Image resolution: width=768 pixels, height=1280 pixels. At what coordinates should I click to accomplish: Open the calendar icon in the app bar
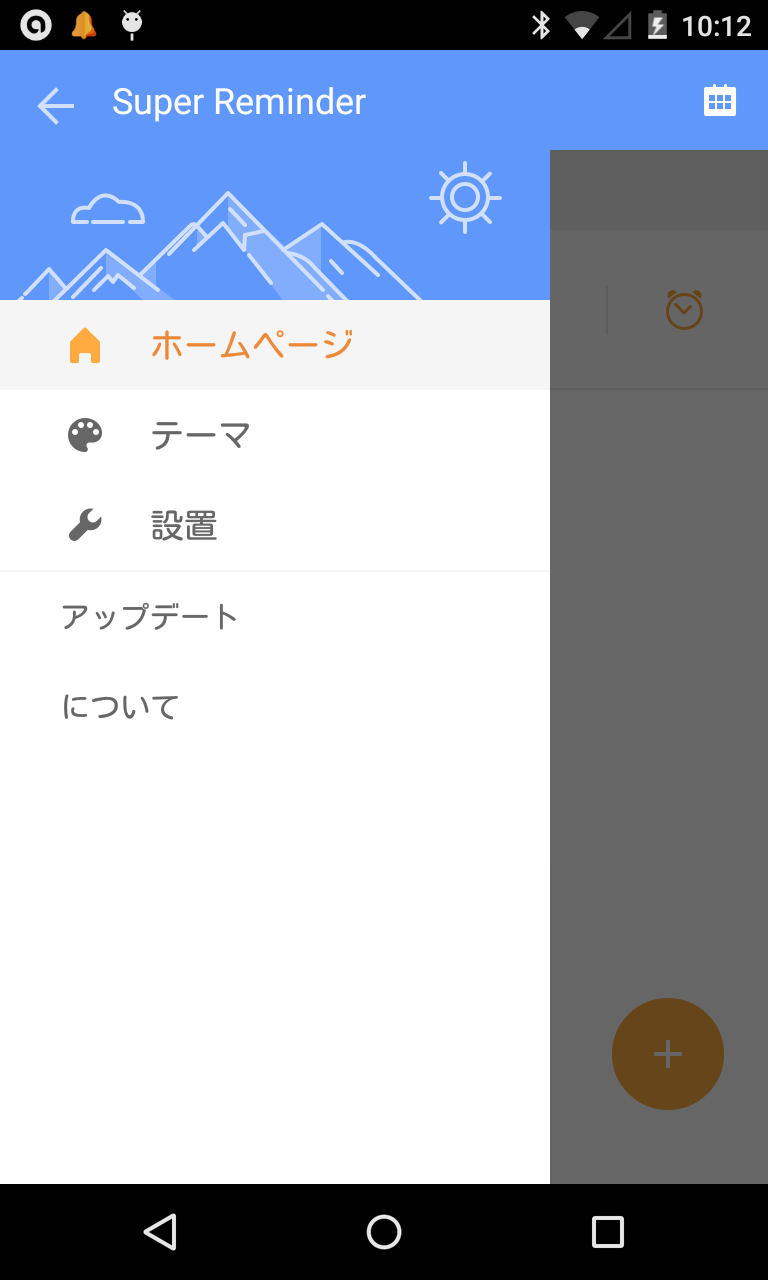click(720, 101)
